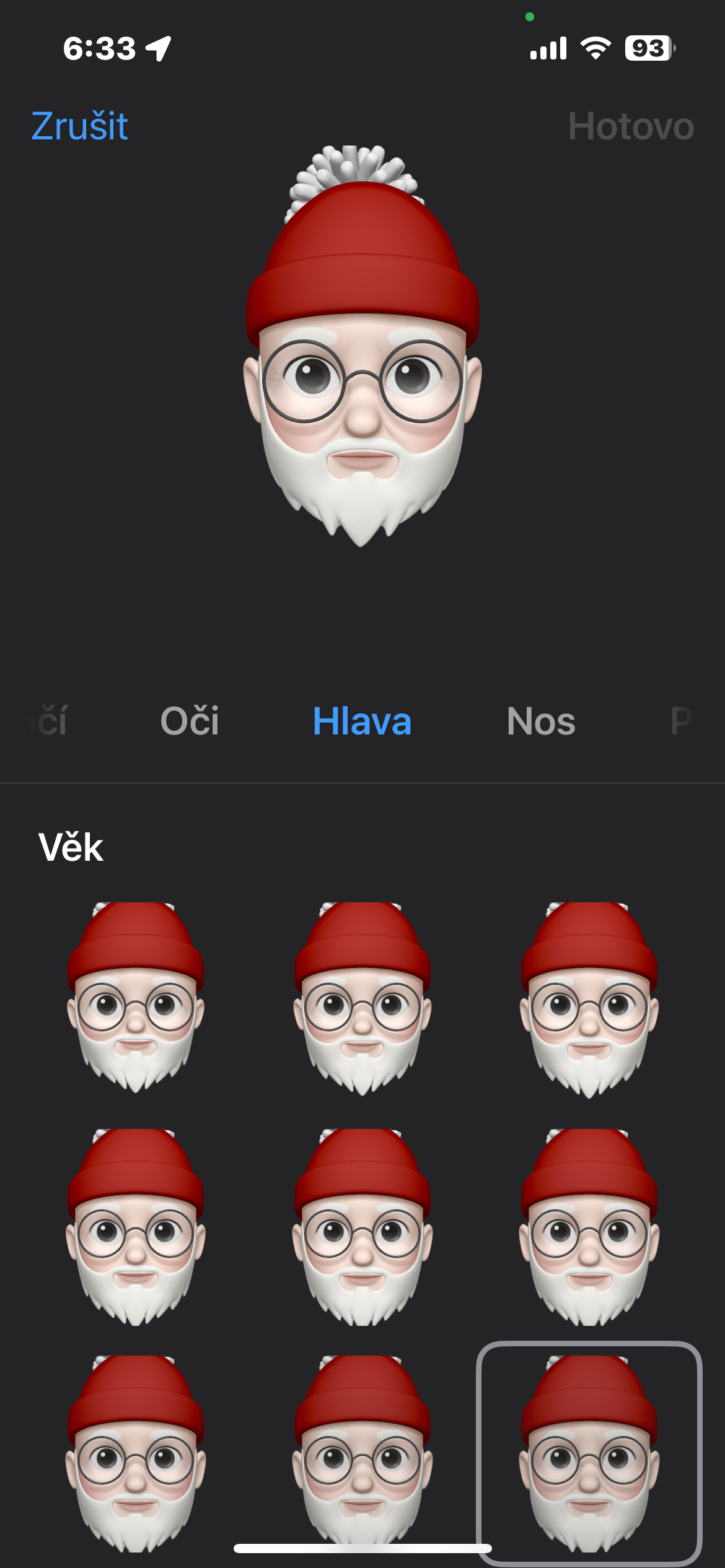Screen dimensions: 725x1568
Task: Select the third-row middle age face
Action: coord(362,1452)
